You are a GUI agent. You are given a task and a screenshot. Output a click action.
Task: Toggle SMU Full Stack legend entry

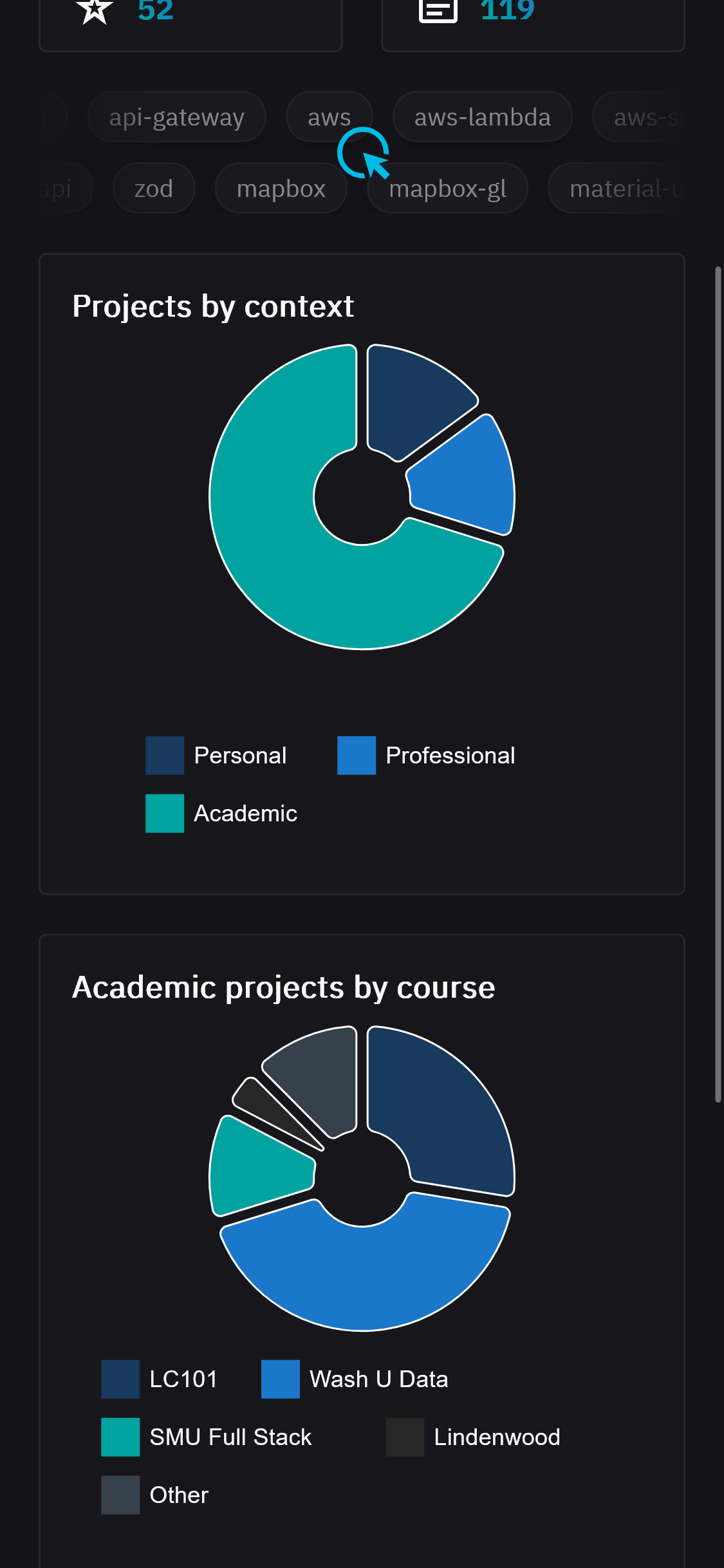point(207,1437)
